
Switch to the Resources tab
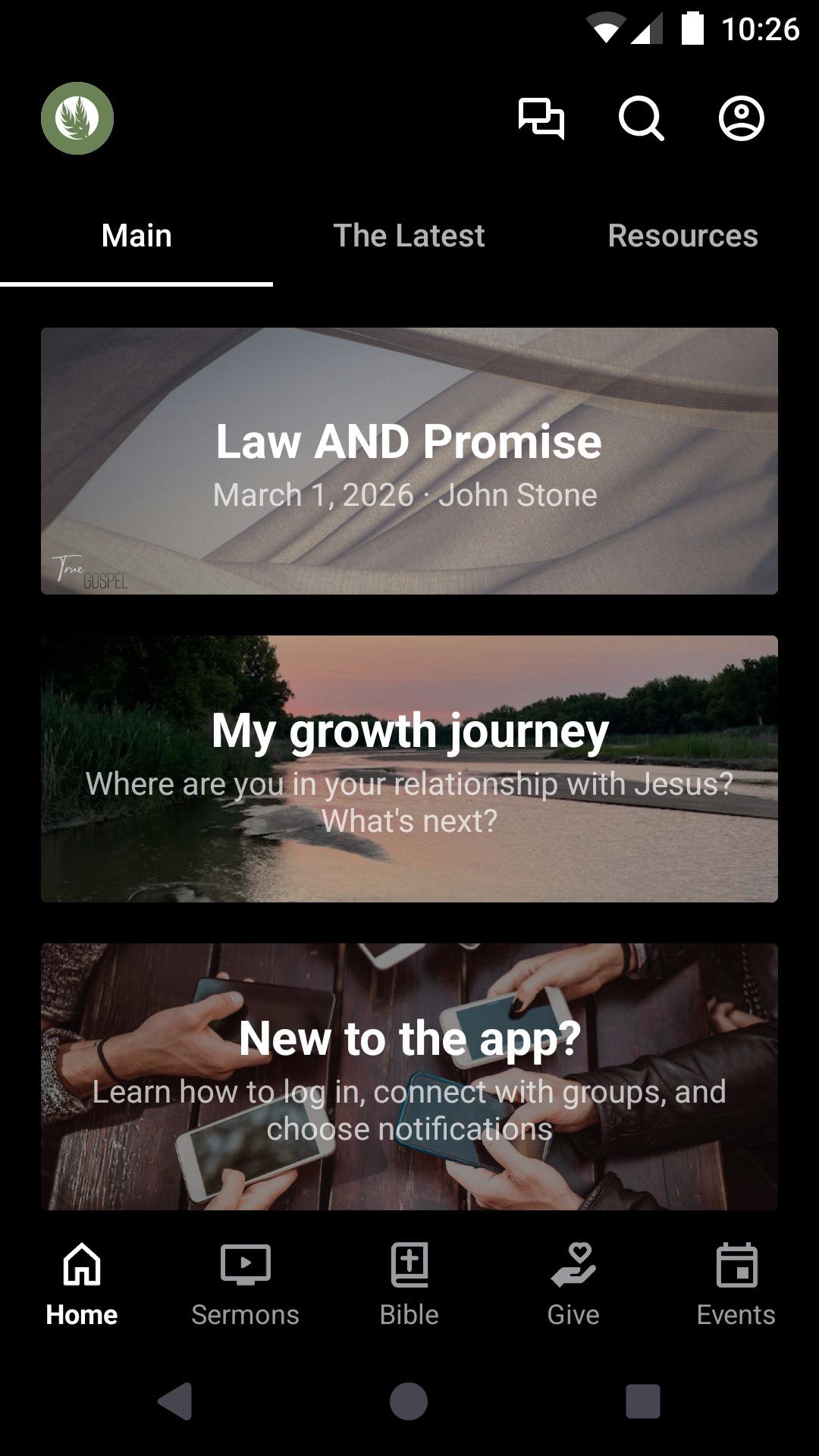682,236
